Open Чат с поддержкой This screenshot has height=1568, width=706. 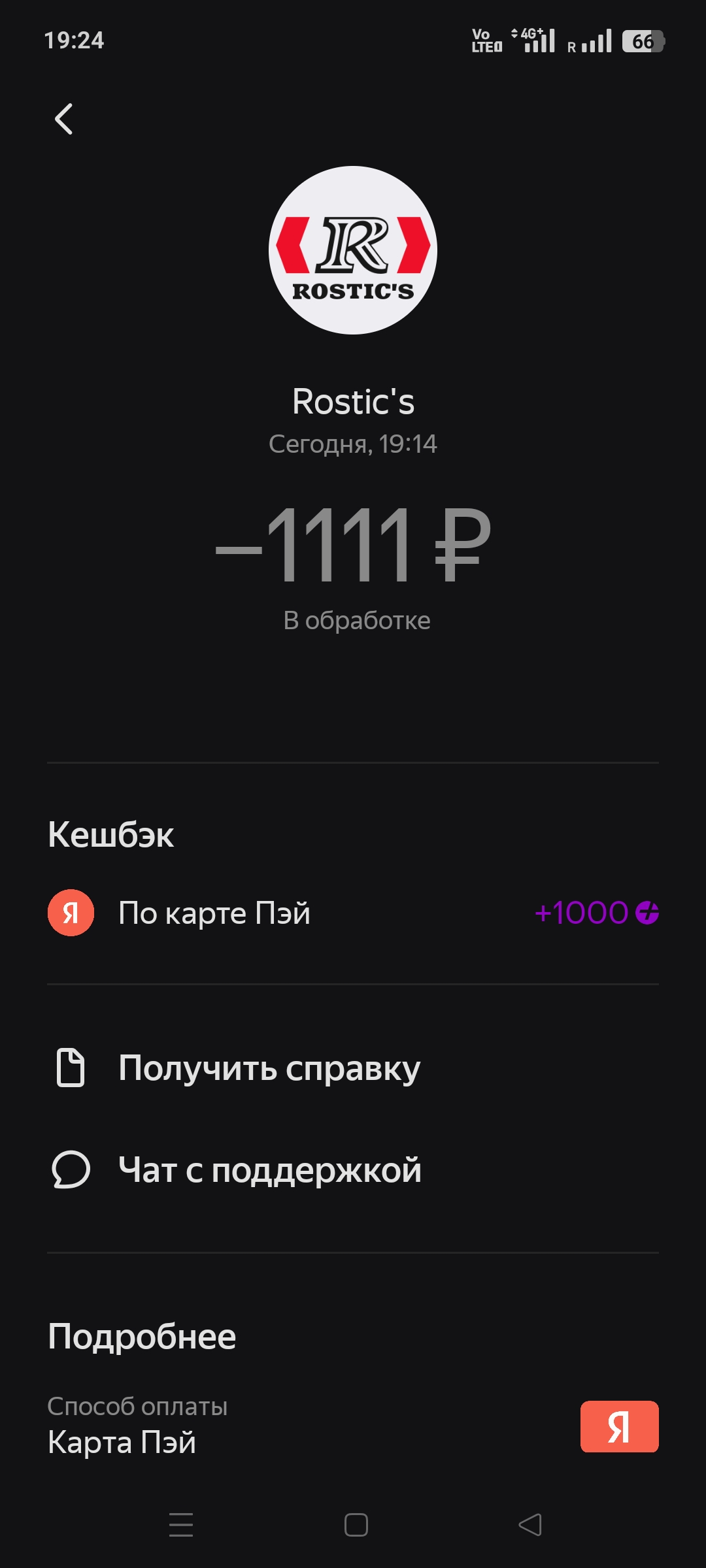click(x=269, y=1170)
